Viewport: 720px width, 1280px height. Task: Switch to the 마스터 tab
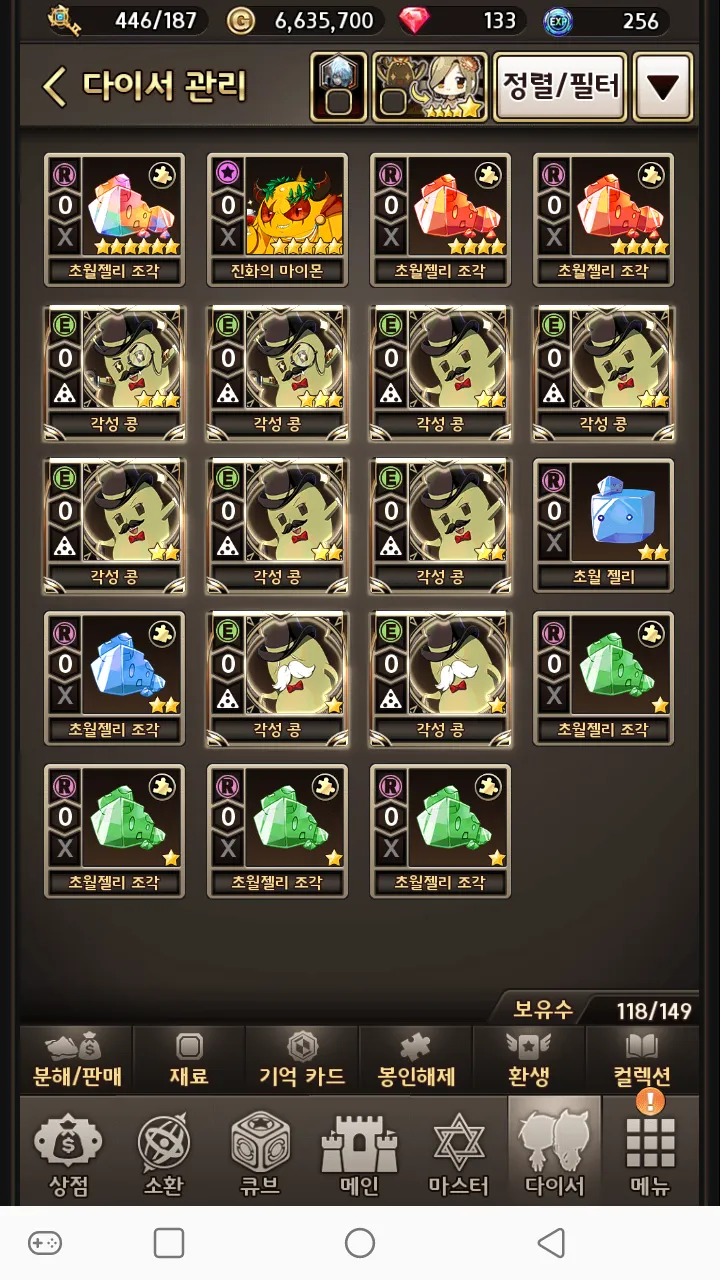(x=458, y=1153)
